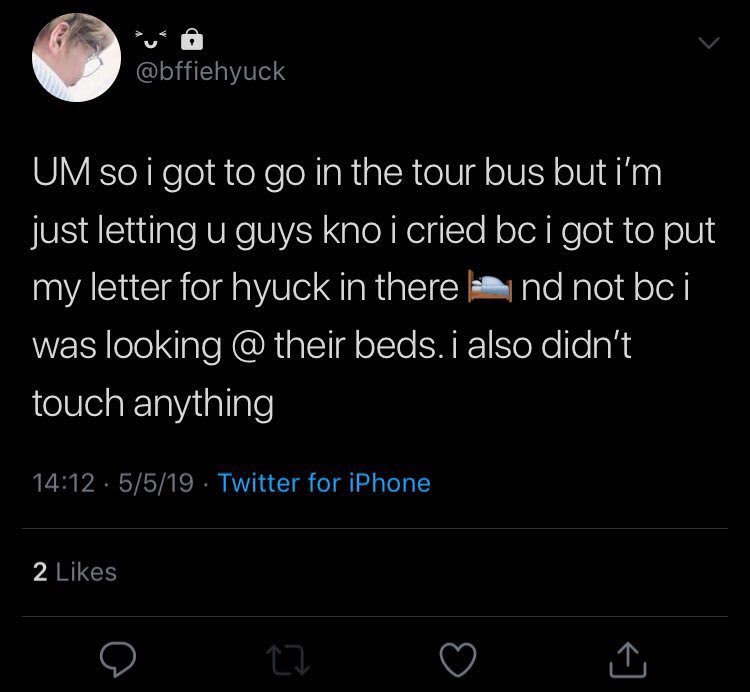Open the tweet's dropdown chevron menu
750x692 pixels.
coord(708,44)
